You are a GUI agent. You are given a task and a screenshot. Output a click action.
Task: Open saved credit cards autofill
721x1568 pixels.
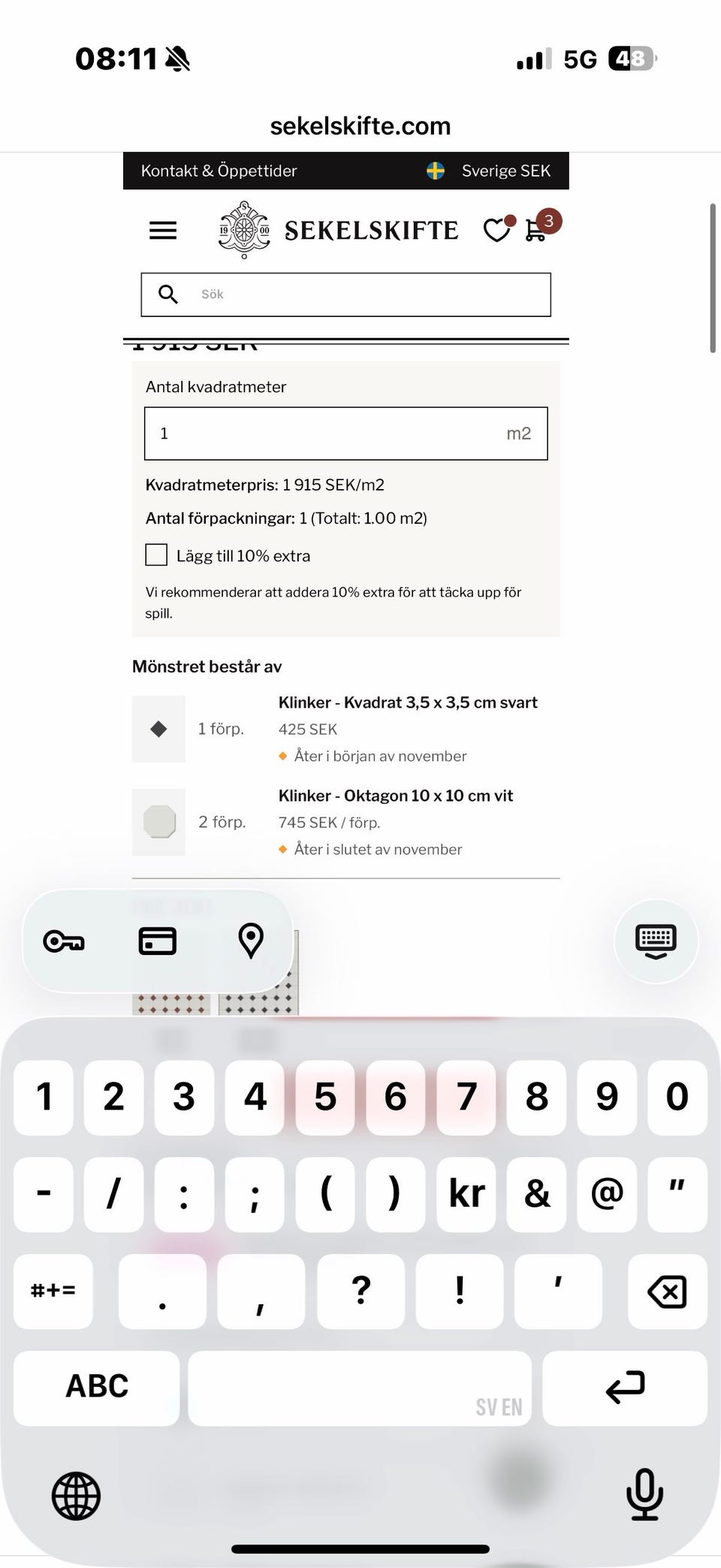(158, 941)
